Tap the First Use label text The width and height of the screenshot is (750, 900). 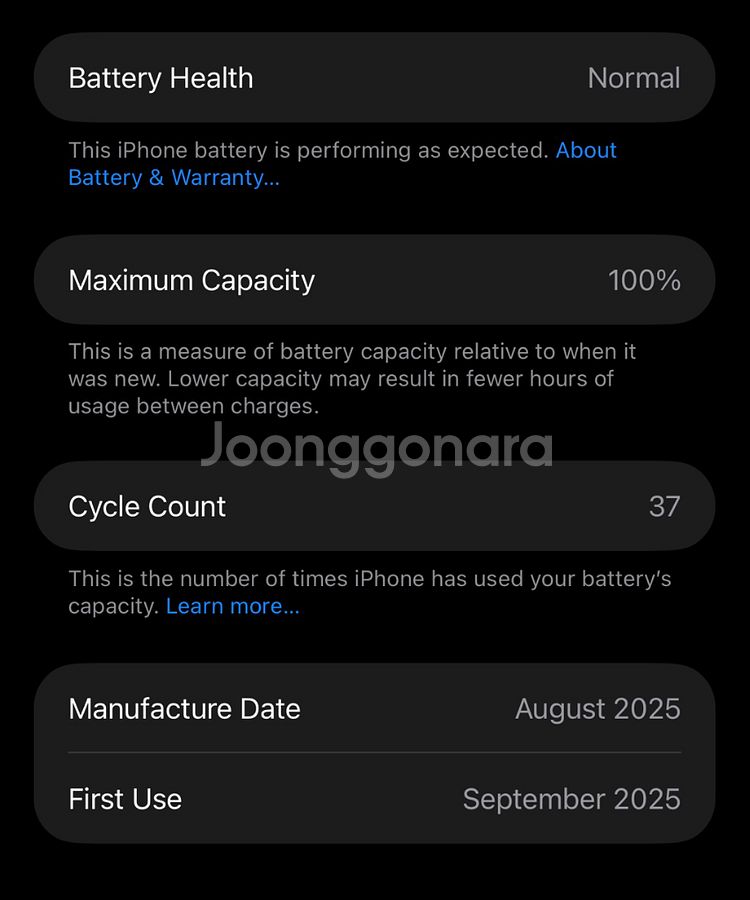124,799
